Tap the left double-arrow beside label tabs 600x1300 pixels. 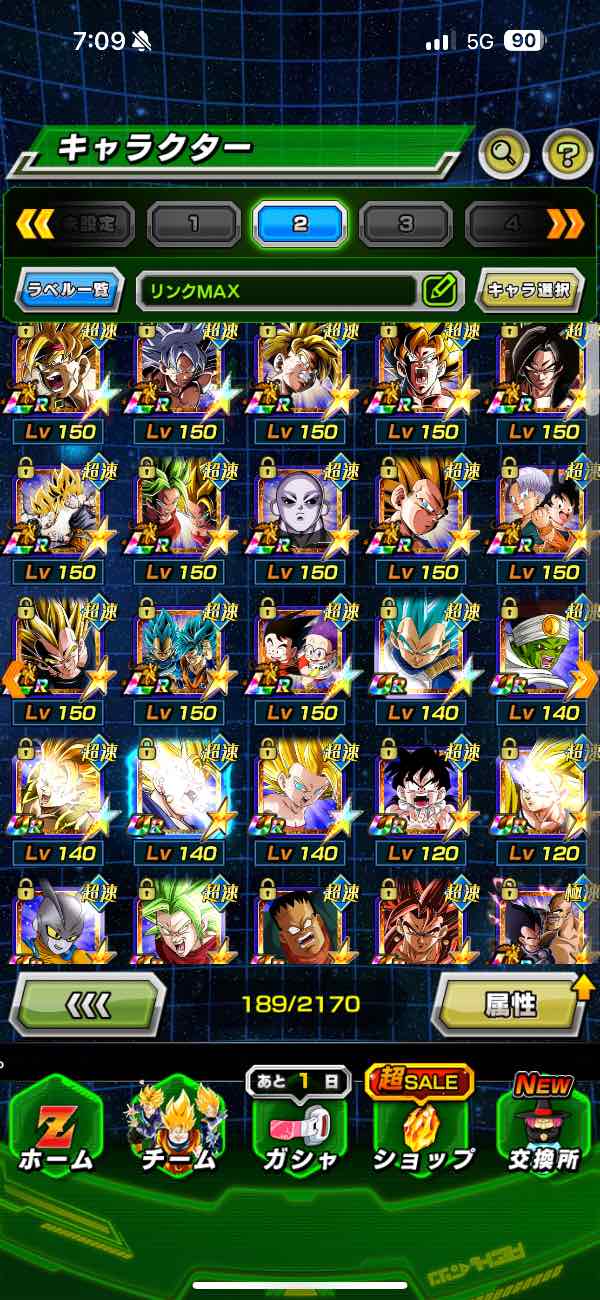[x=34, y=224]
